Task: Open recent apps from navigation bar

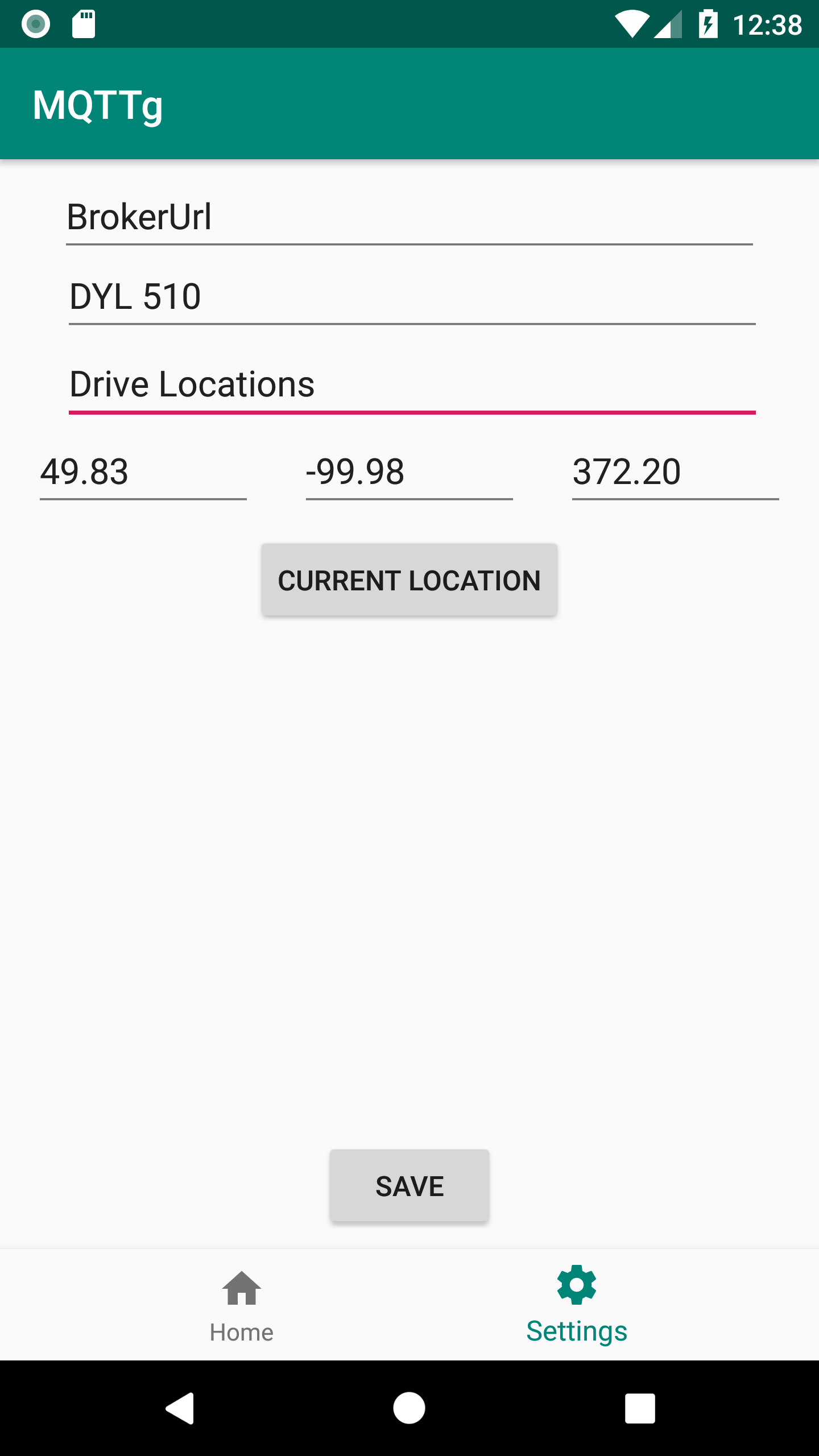Action: 640,1408
